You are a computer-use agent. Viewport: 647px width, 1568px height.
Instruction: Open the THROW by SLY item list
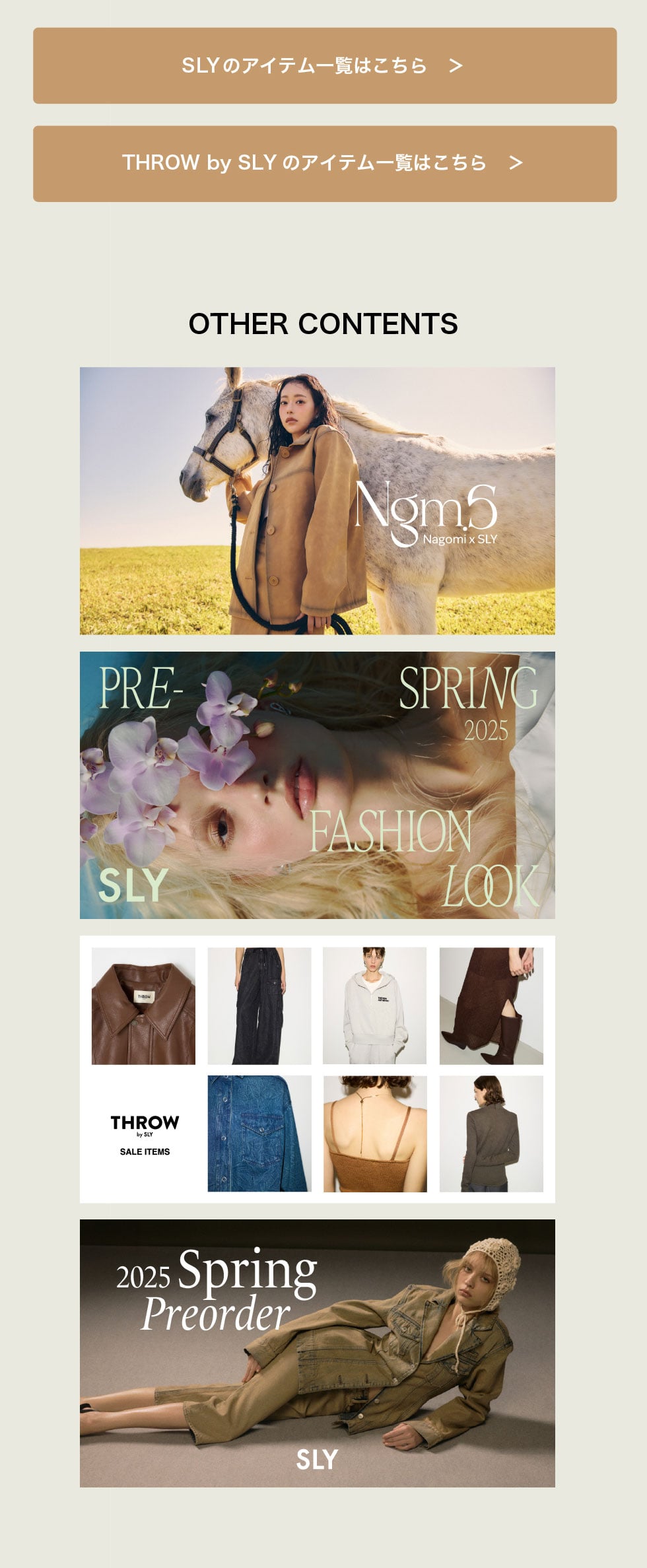(324, 163)
